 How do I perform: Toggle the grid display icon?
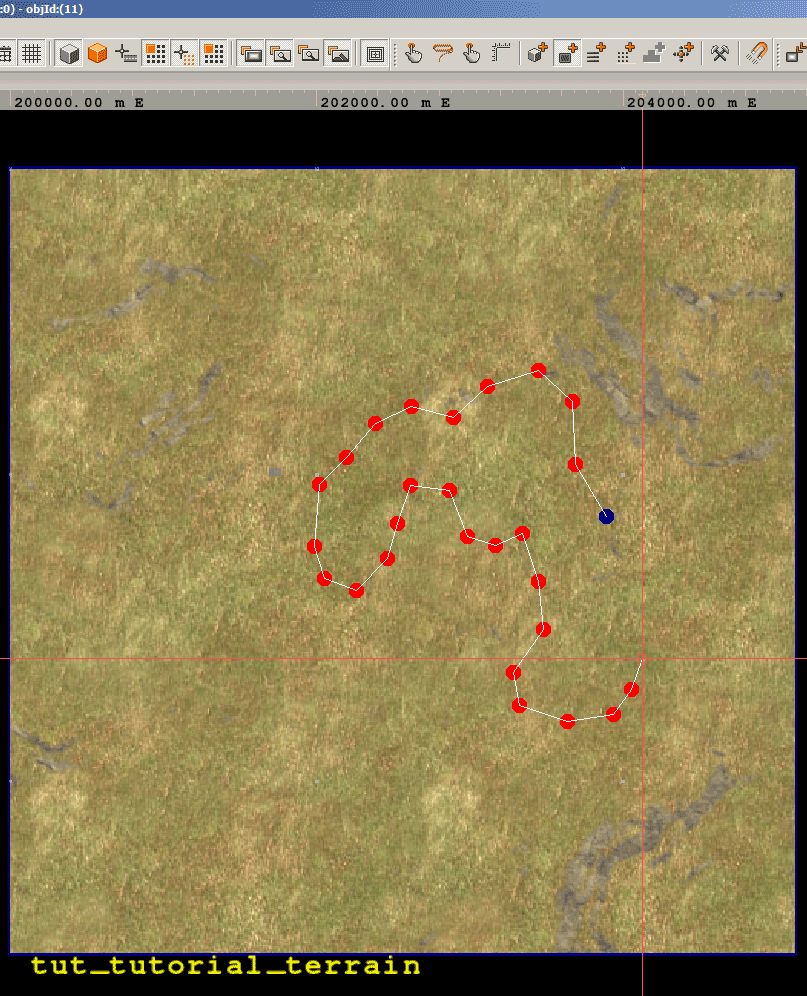click(31, 54)
